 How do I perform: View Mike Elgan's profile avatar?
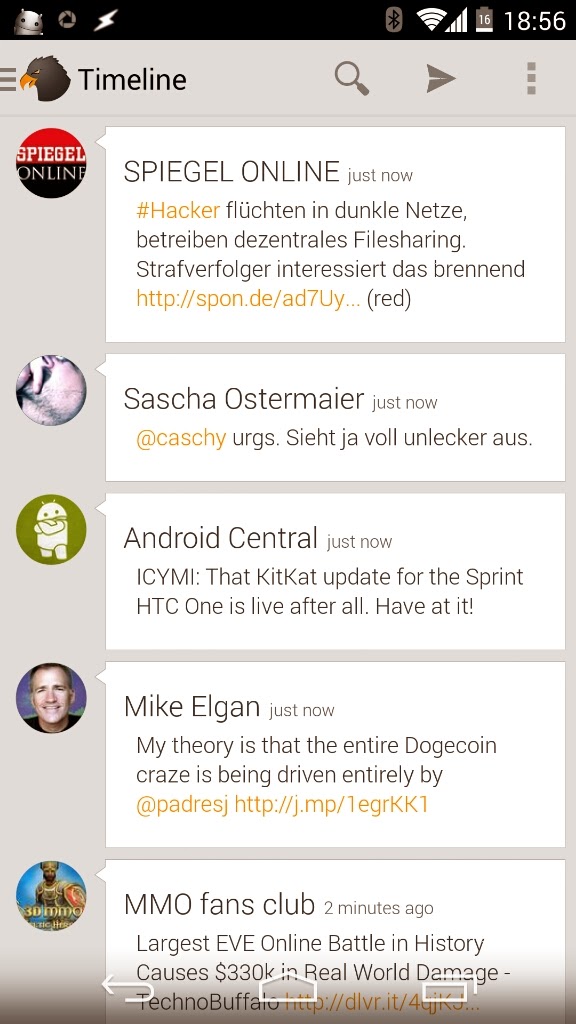click(x=51, y=698)
